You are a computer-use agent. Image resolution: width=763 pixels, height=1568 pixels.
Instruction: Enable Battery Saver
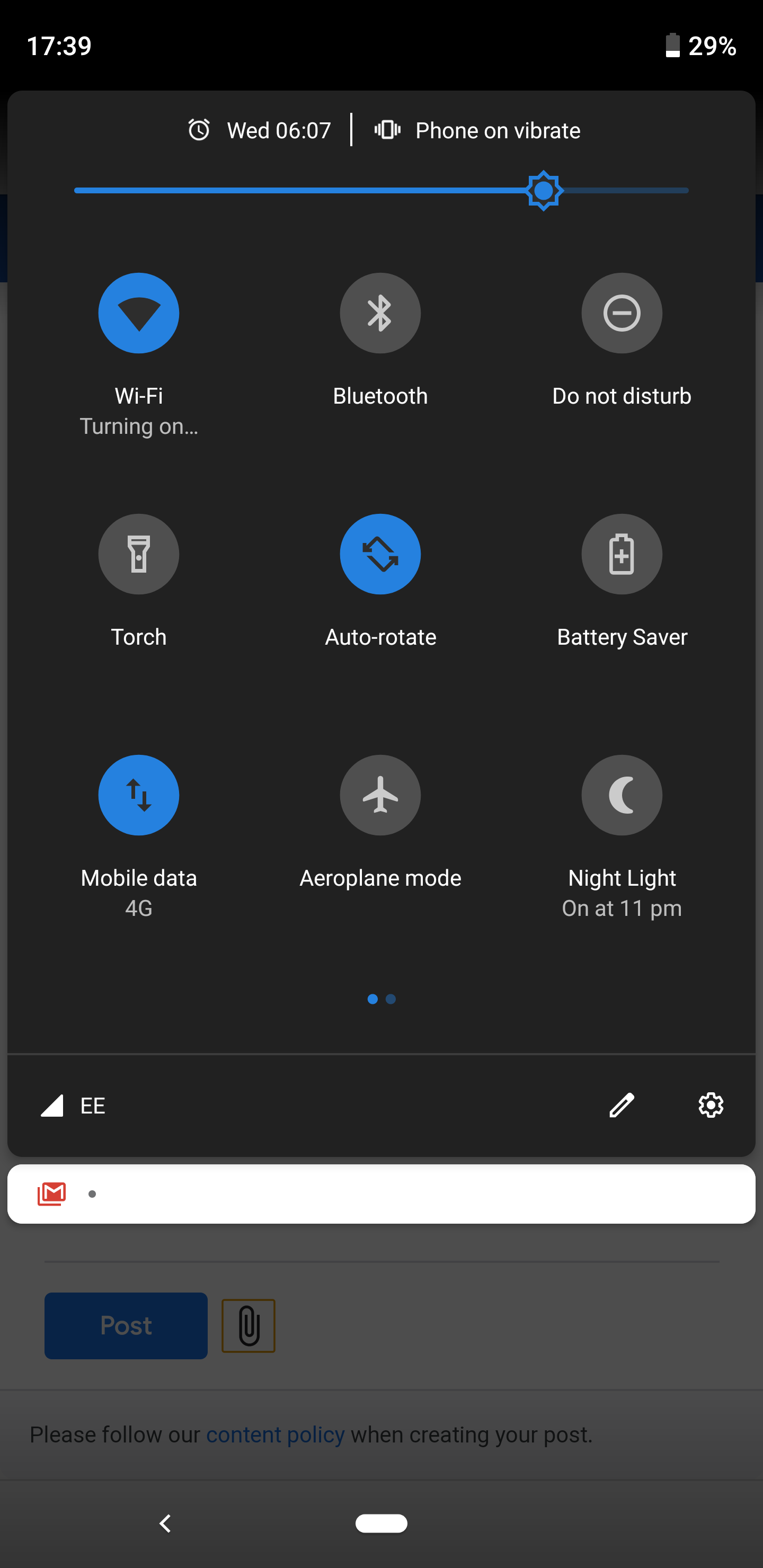point(621,554)
